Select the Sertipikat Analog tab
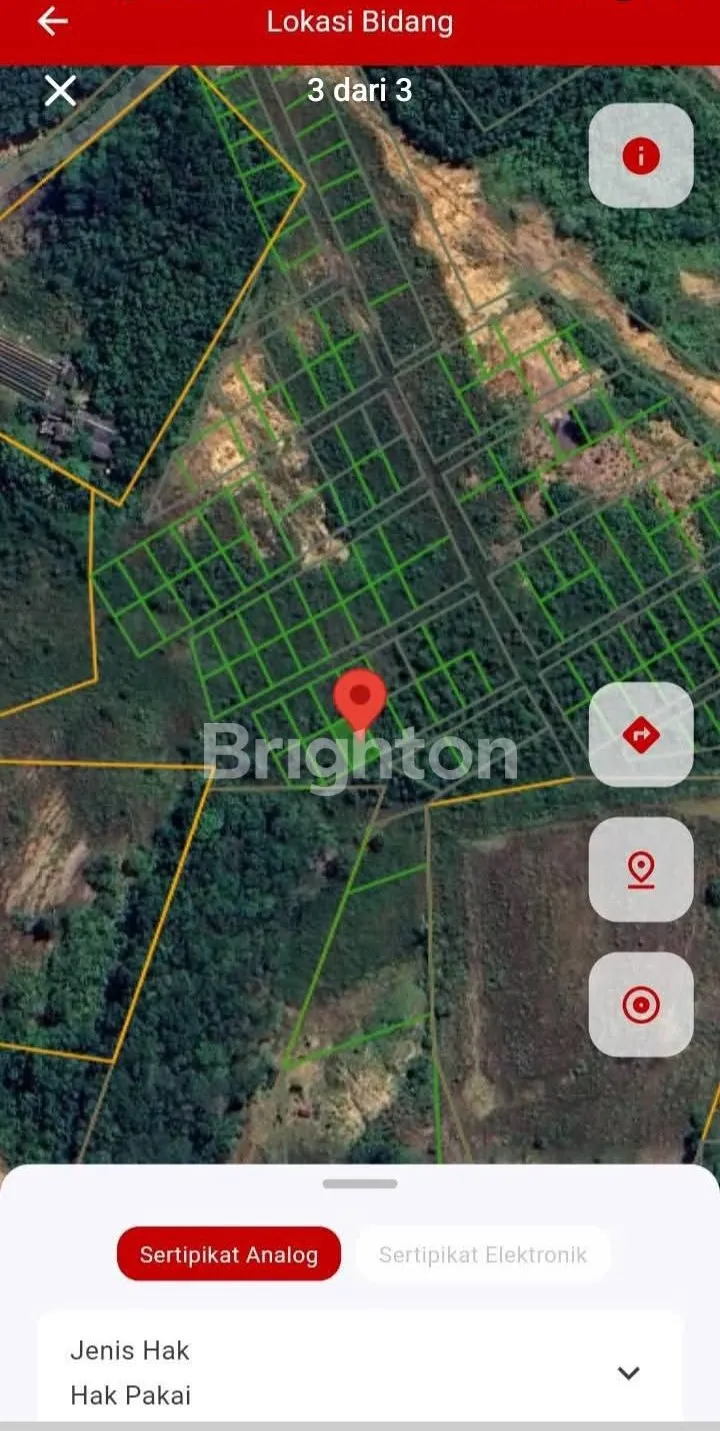This screenshot has height=1431, width=720. 229,1254
